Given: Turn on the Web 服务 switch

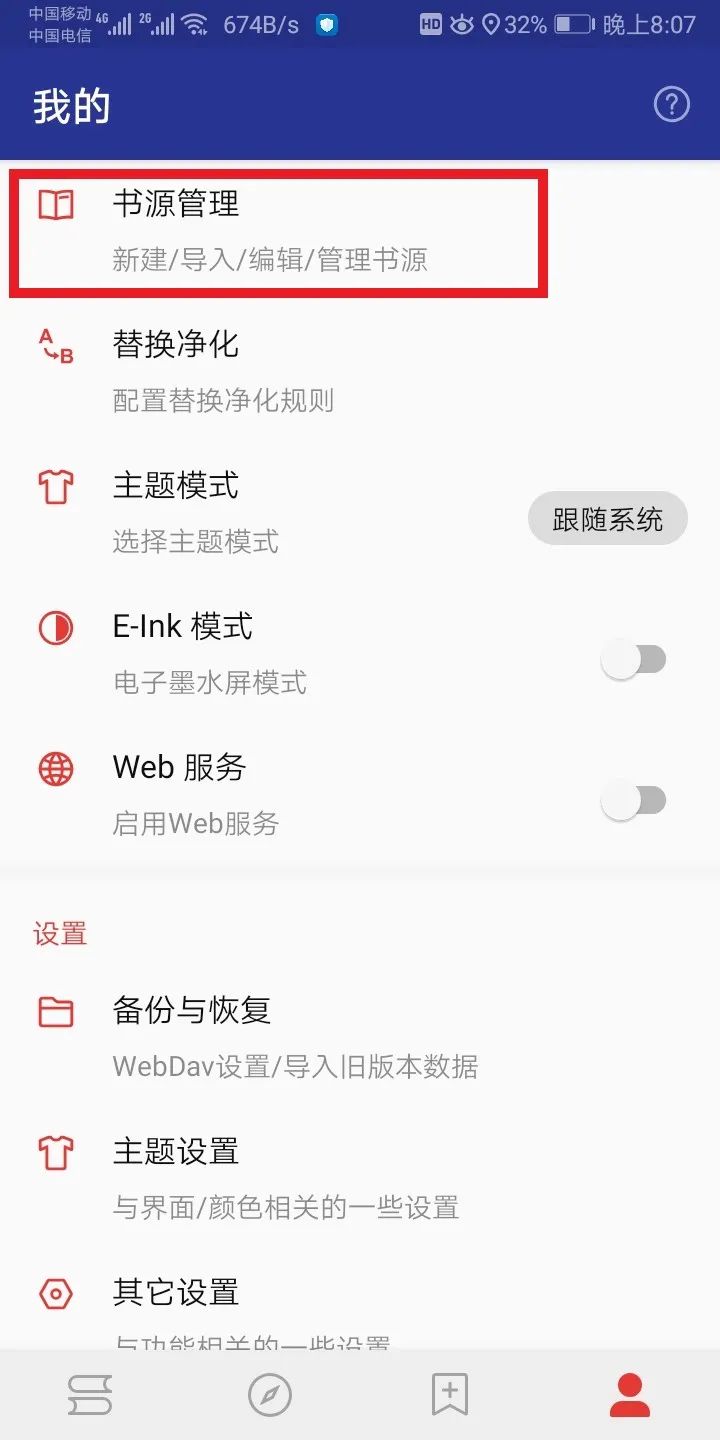Looking at the screenshot, I should tap(634, 801).
